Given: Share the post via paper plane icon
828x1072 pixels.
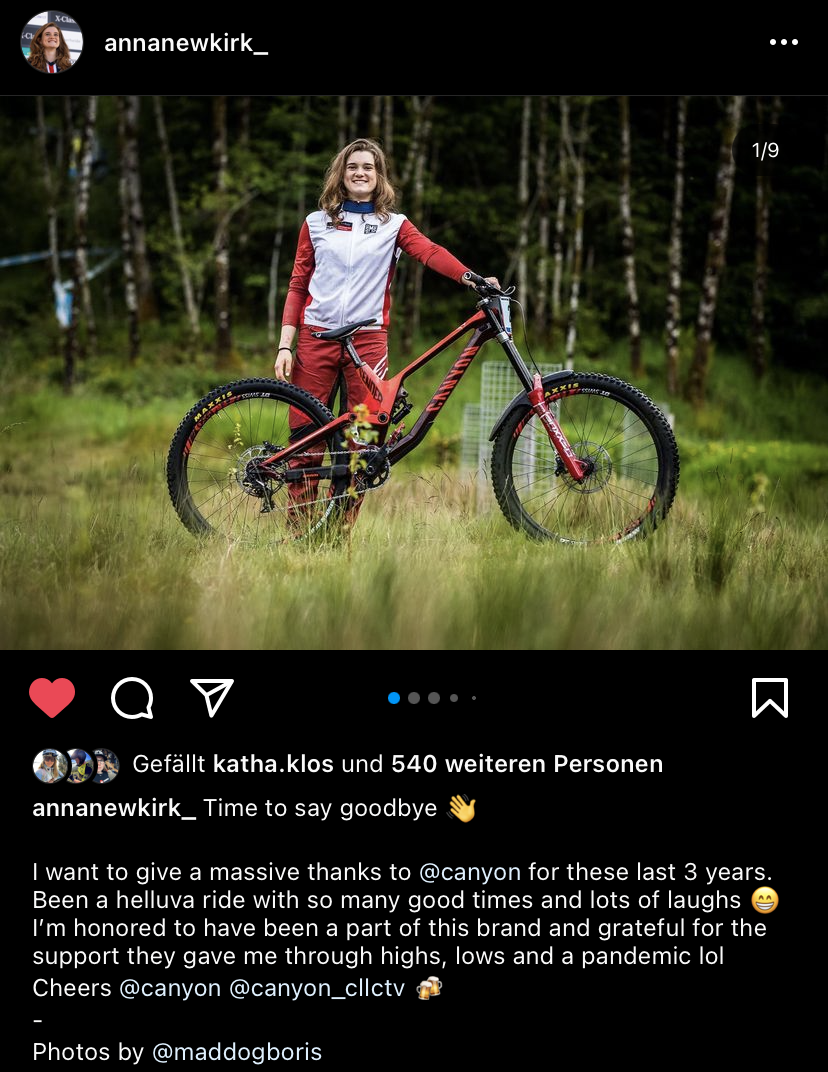Looking at the screenshot, I should coord(212,698).
